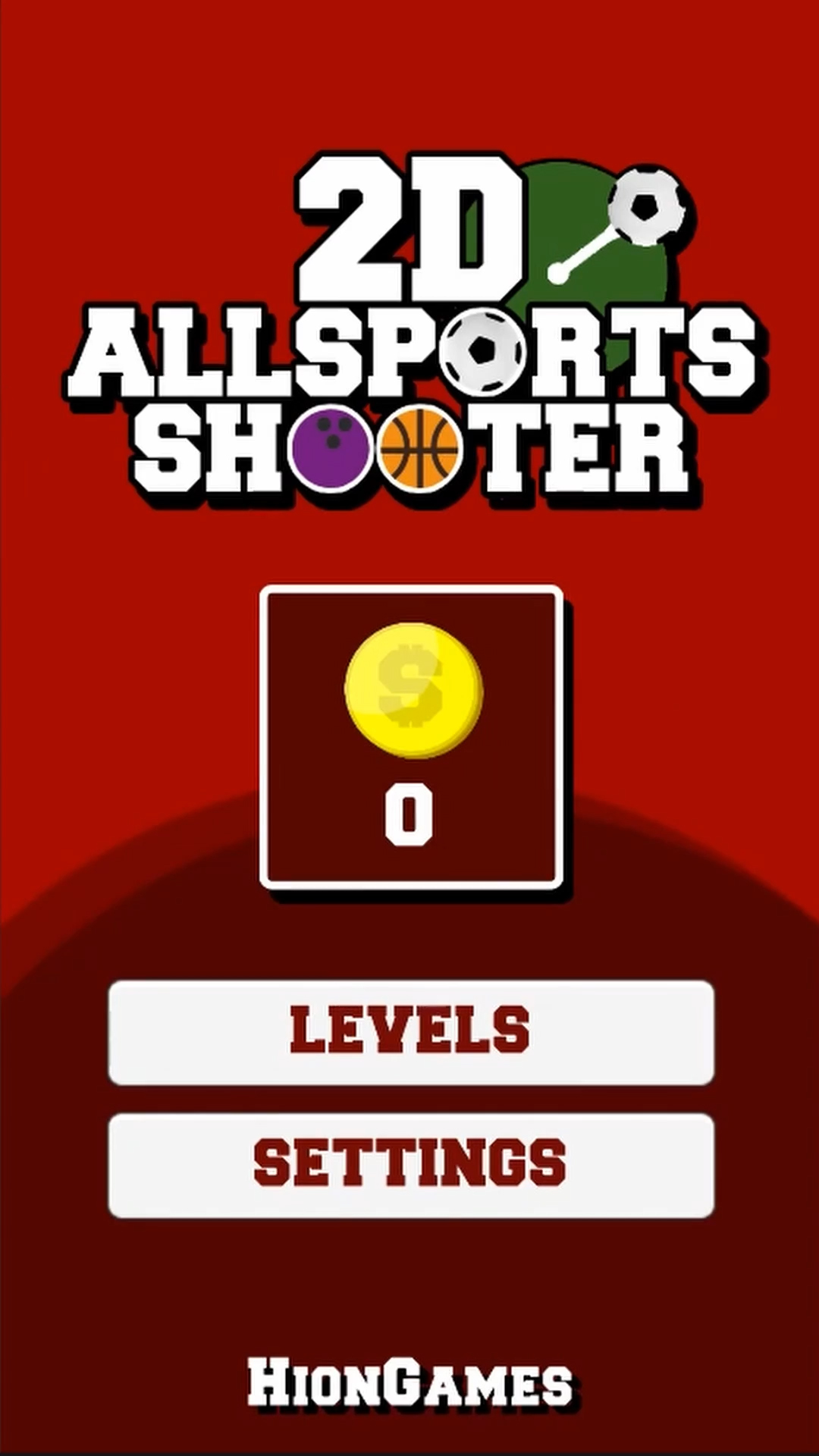Open the Settings button
Viewport: 819px width, 1456px height.
point(411,1165)
